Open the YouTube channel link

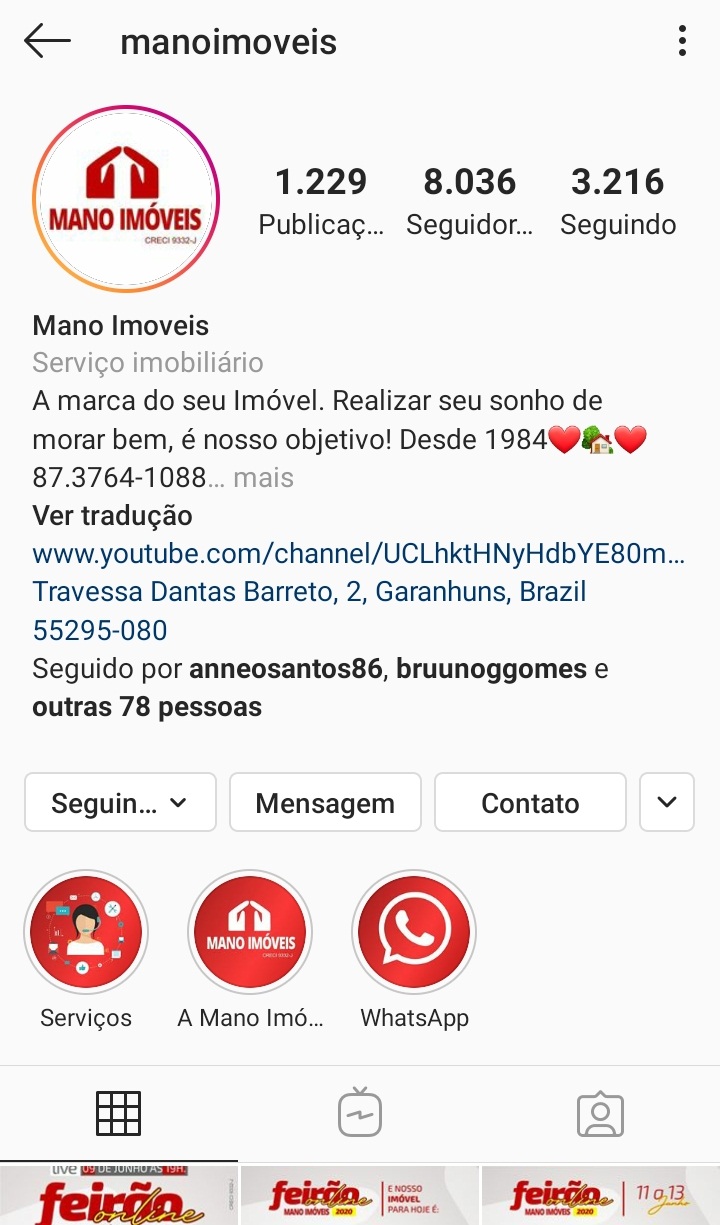click(359, 554)
